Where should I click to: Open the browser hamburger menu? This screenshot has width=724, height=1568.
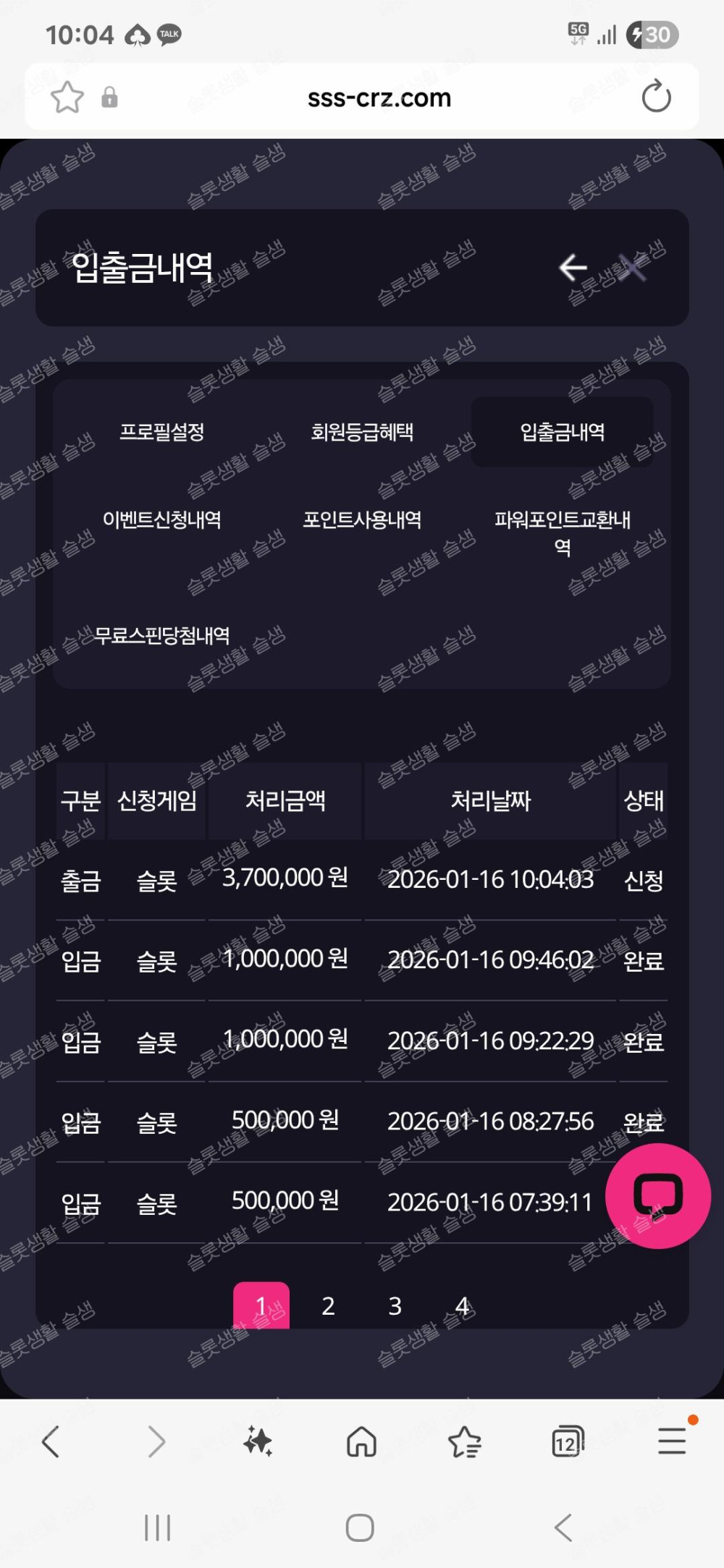(672, 1441)
